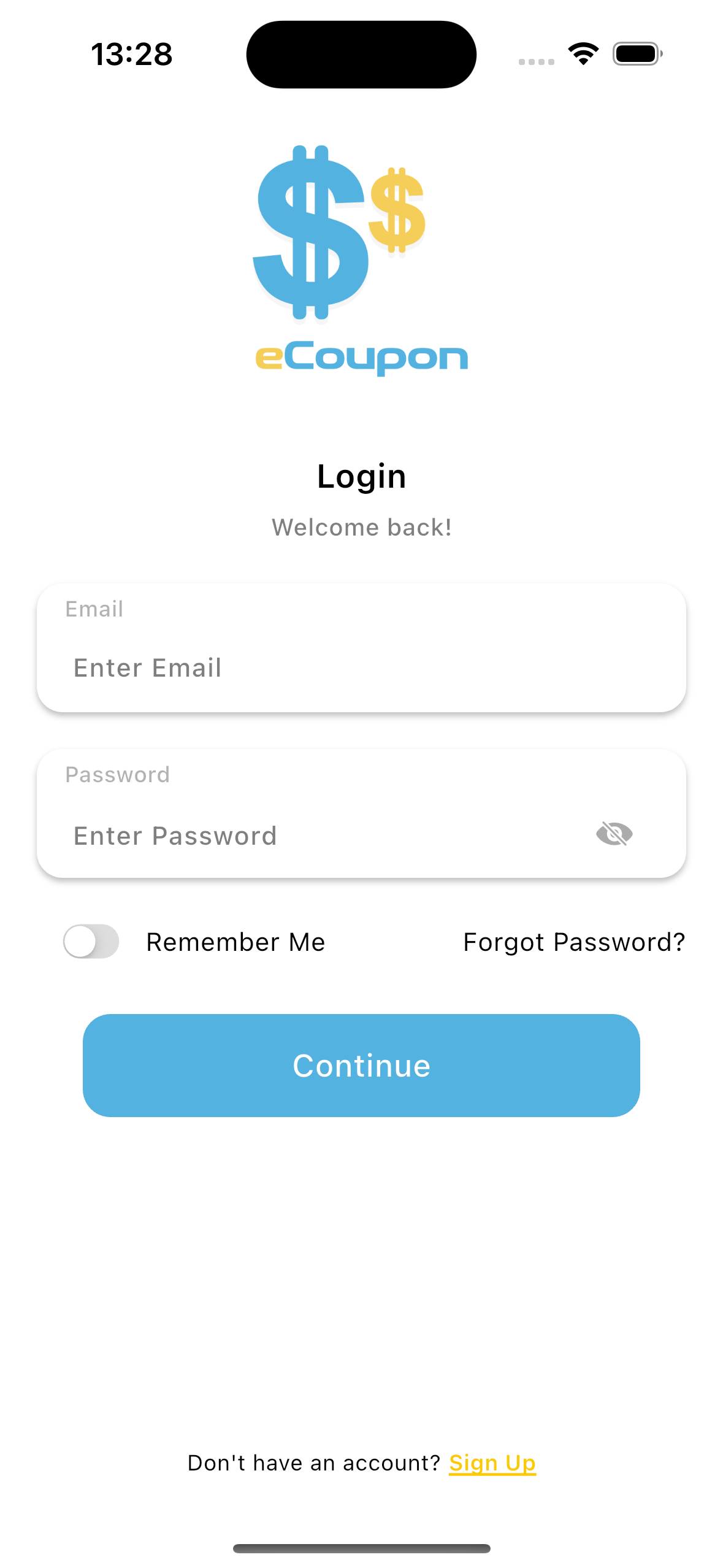Show the password with the eye icon
Viewport: 723px width, 1568px height.
(x=614, y=834)
